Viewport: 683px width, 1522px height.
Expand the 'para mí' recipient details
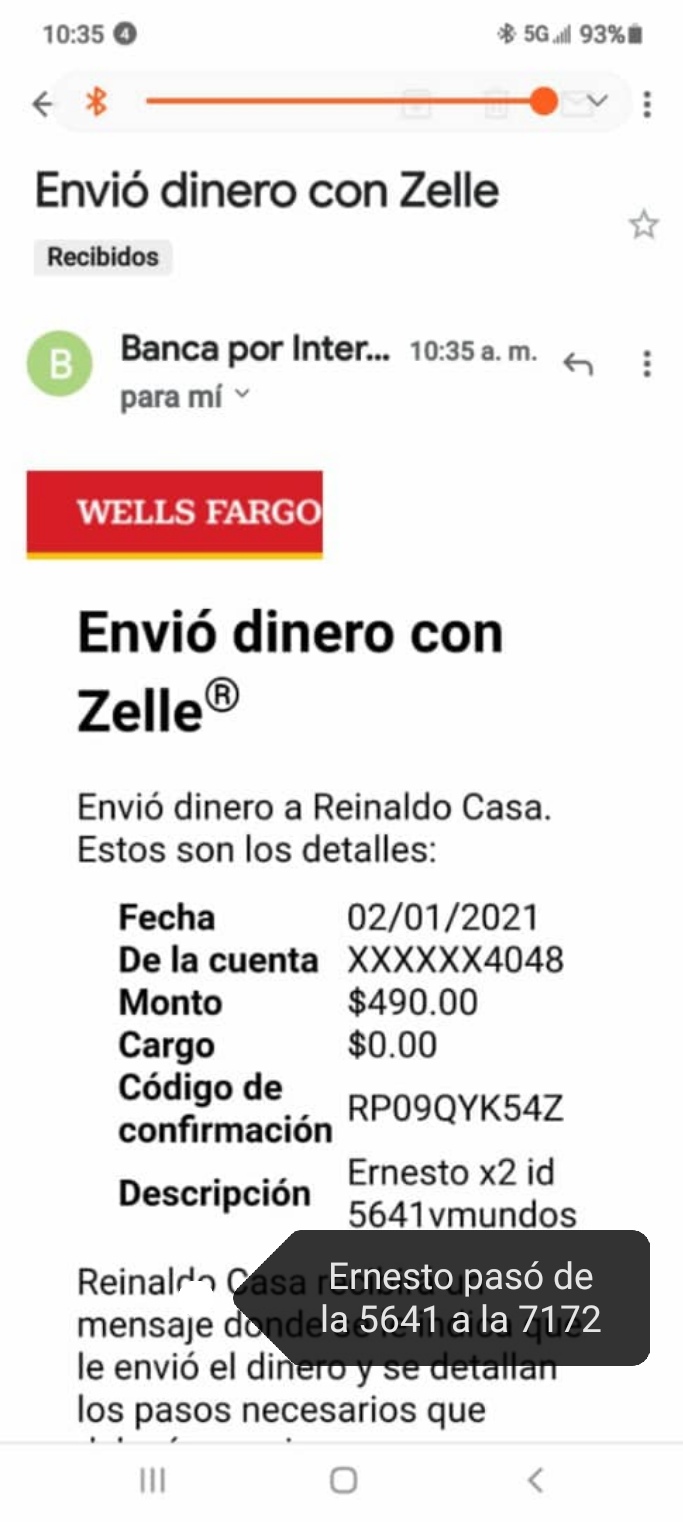[x=185, y=397]
